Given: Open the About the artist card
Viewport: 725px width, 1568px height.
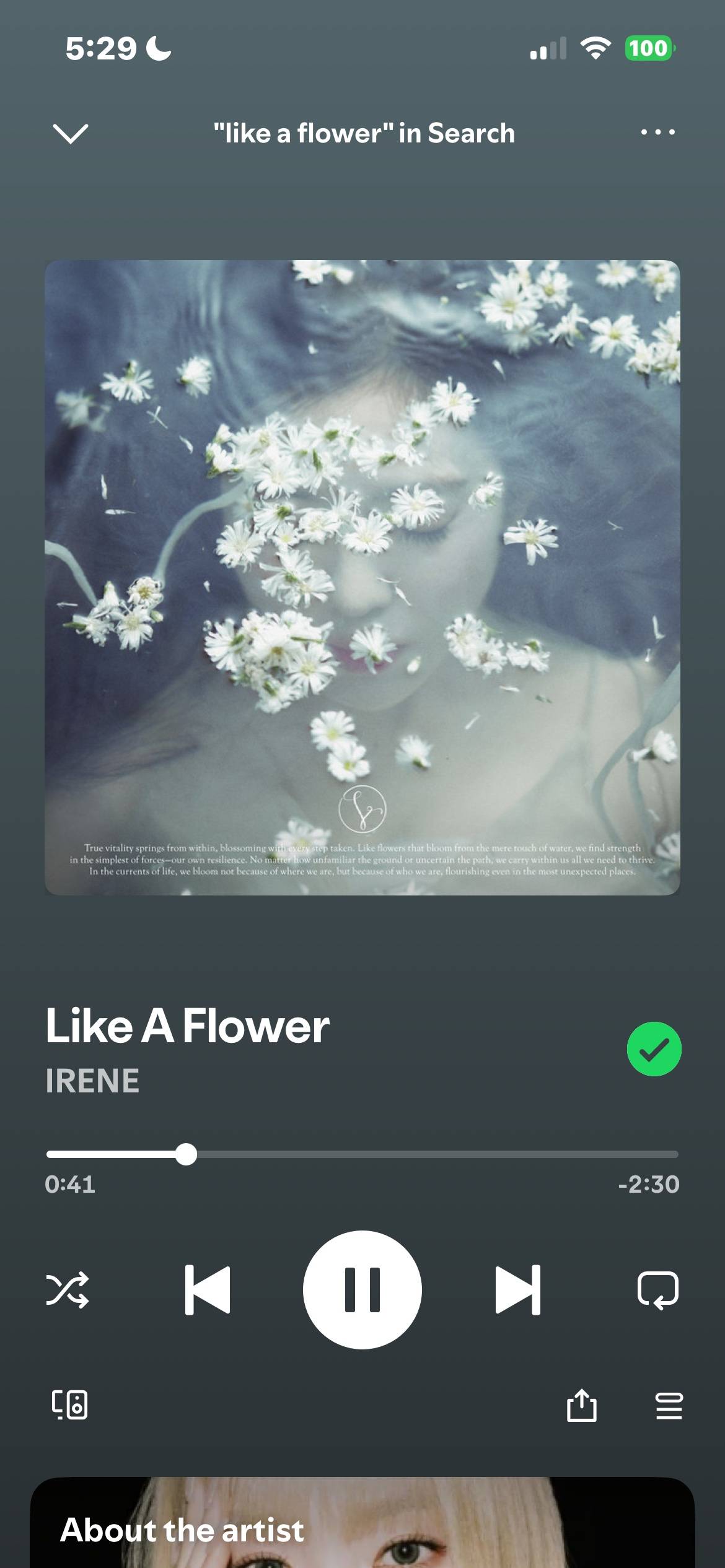Looking at the screenshot, I should [x=362, y=1522].
